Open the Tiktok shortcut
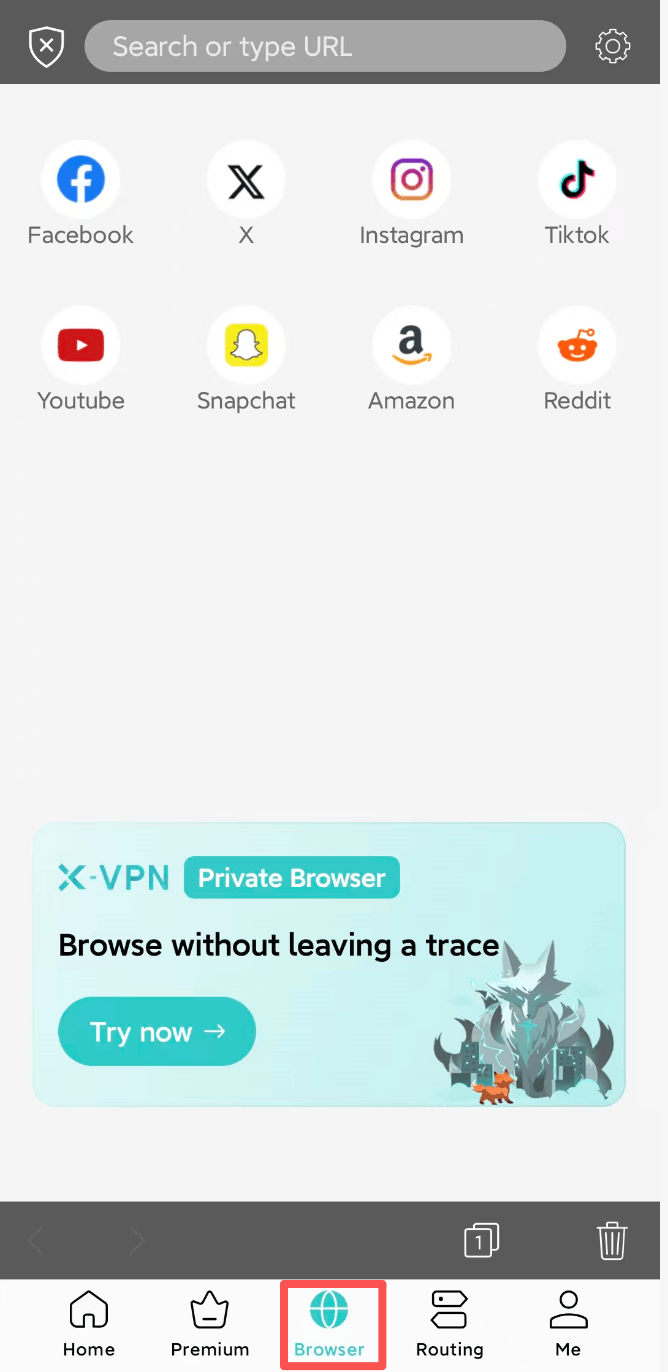Viewport: 668px width, 1372px height. pyautogui.click(x=577, y=195)
